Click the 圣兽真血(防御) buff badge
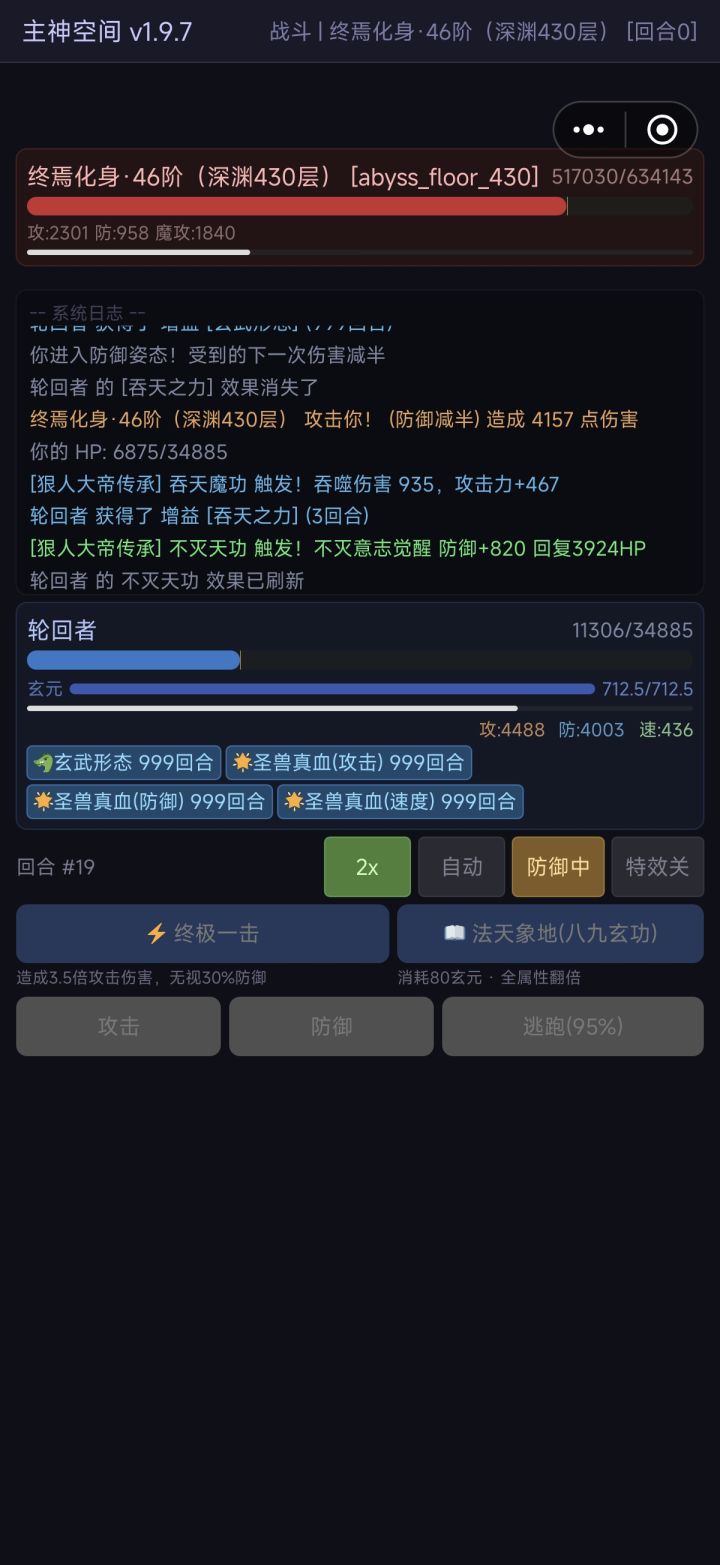 tap(149, 801)
